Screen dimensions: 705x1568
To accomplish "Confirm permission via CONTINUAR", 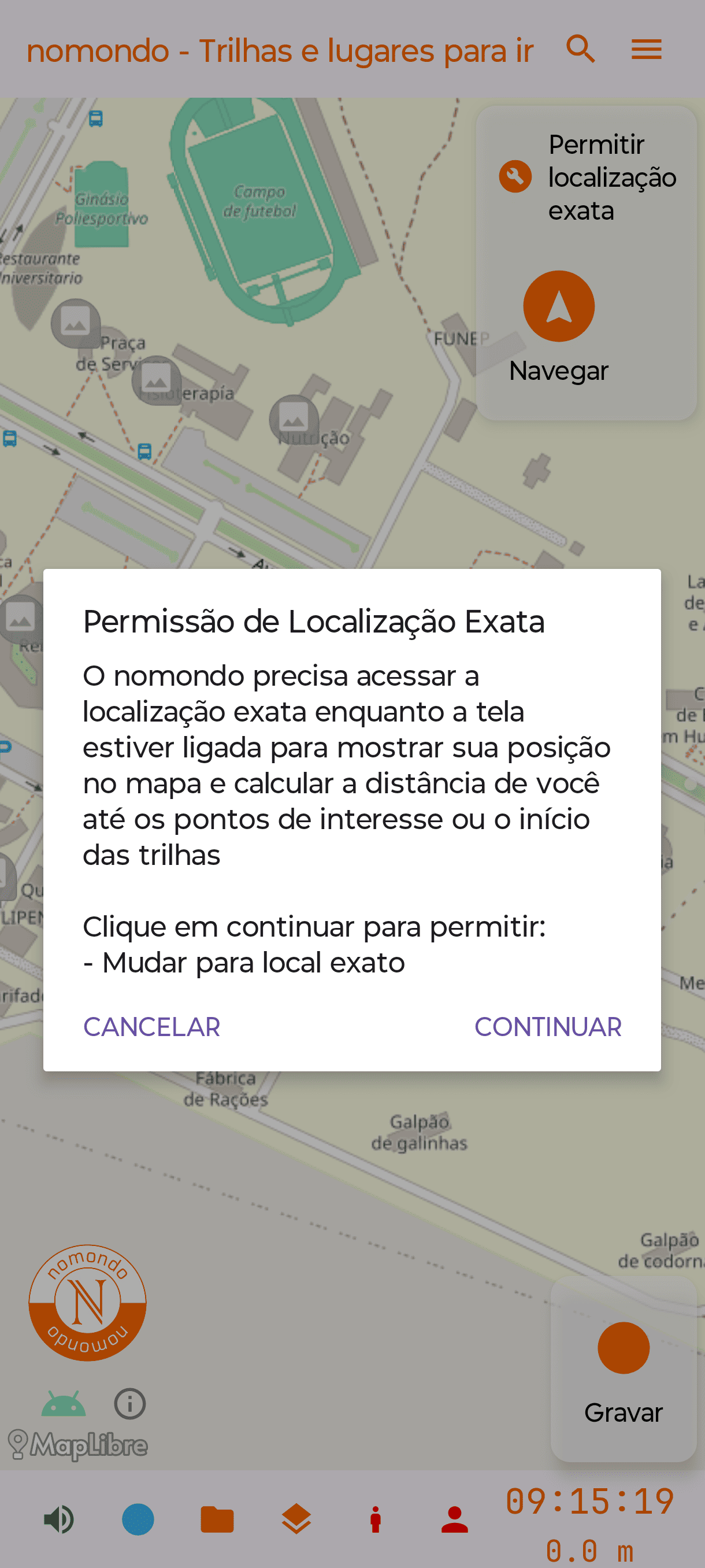I will (x=548, y=1027).
